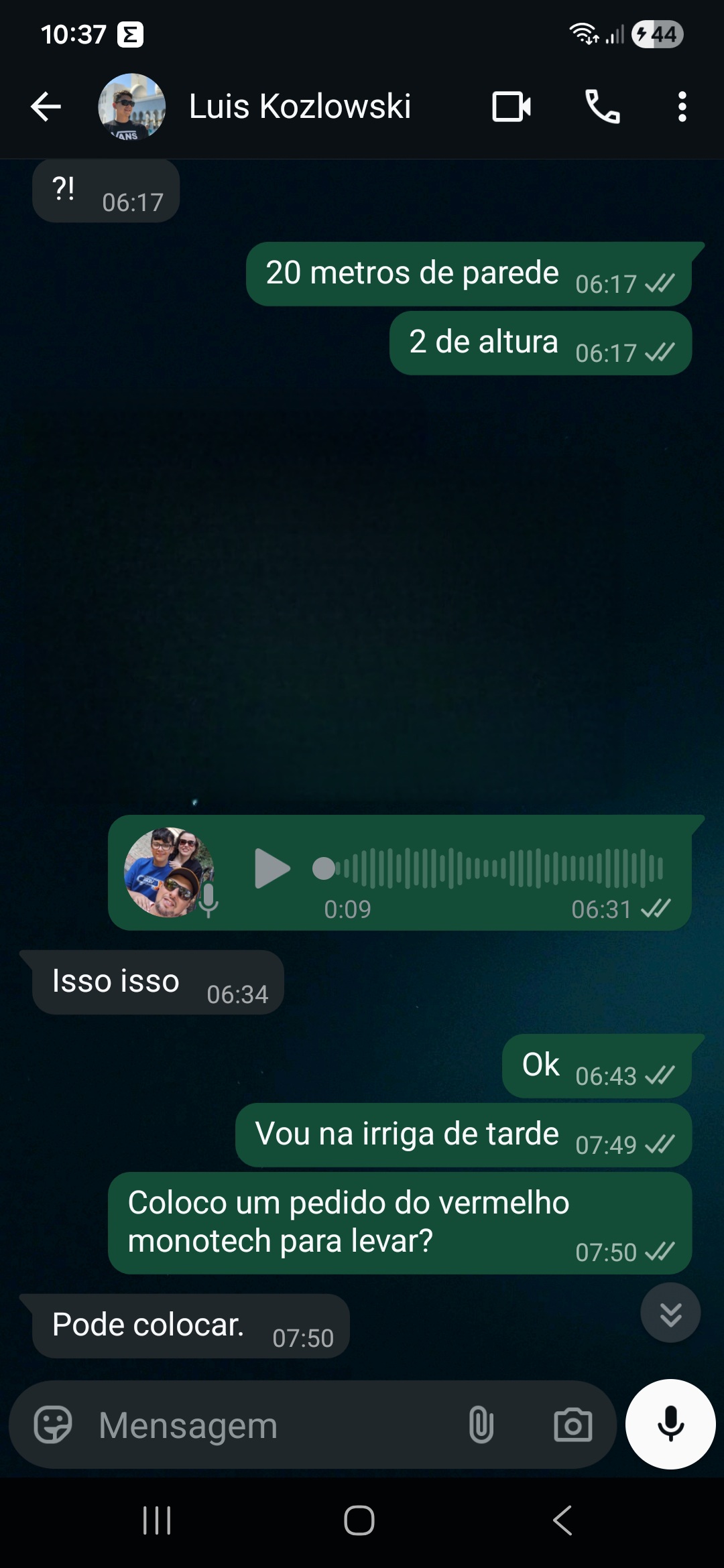724x1568 pixels.
Task: Focus the Mensagem text field
Action: [x=268, y=1425]
